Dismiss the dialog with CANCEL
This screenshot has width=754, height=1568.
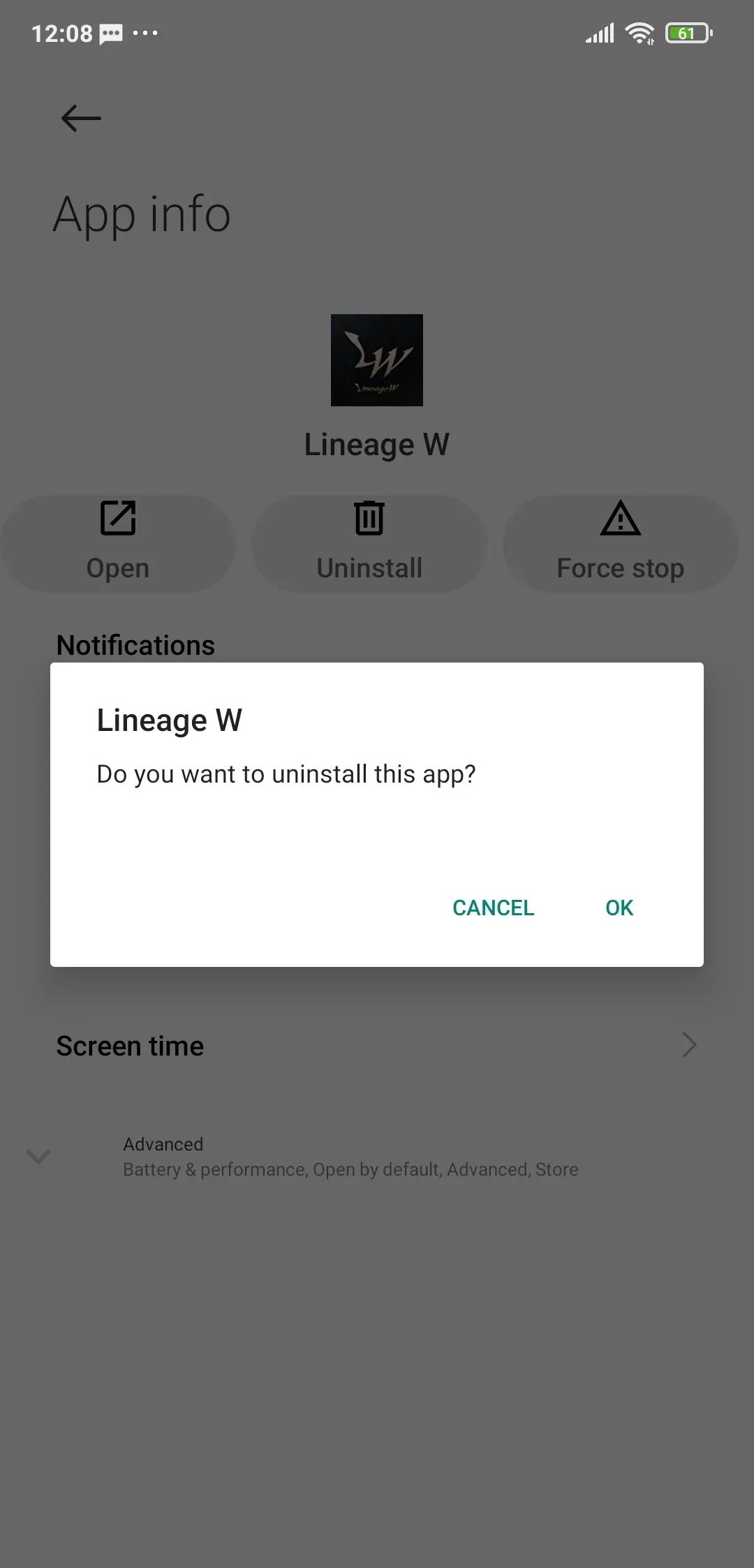[493, 908]
